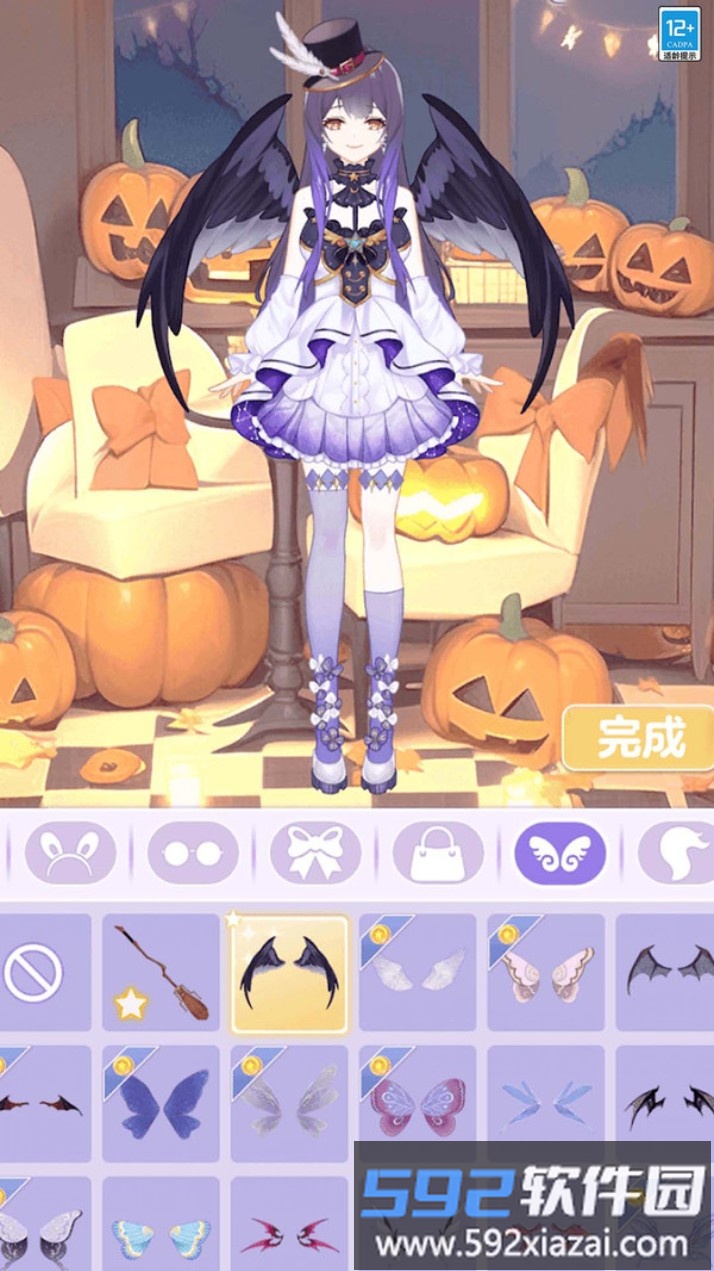
Task: Choose the white angel wings item
Action: coord(418,972)
